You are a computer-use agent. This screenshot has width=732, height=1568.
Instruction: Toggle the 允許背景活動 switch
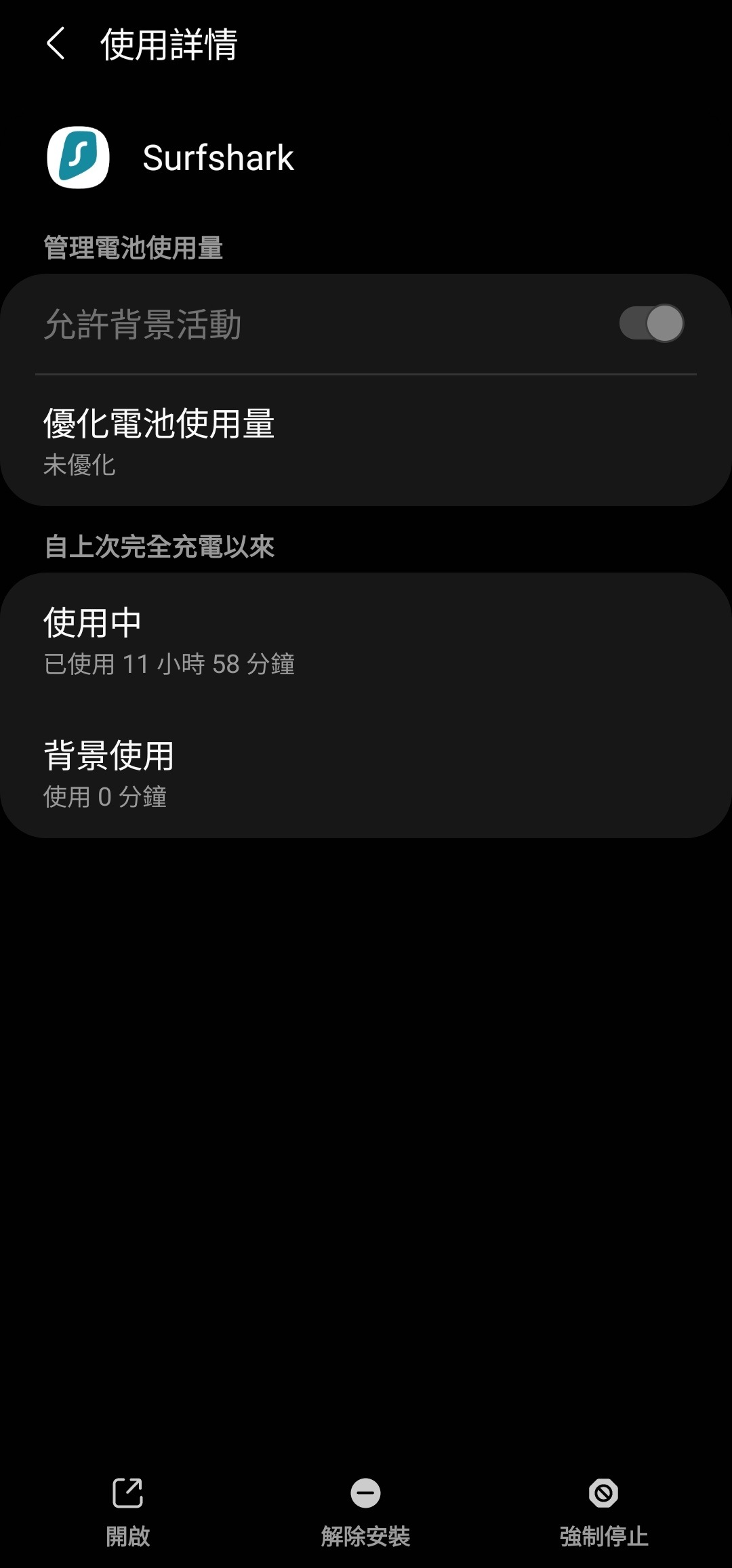[651, 323]
